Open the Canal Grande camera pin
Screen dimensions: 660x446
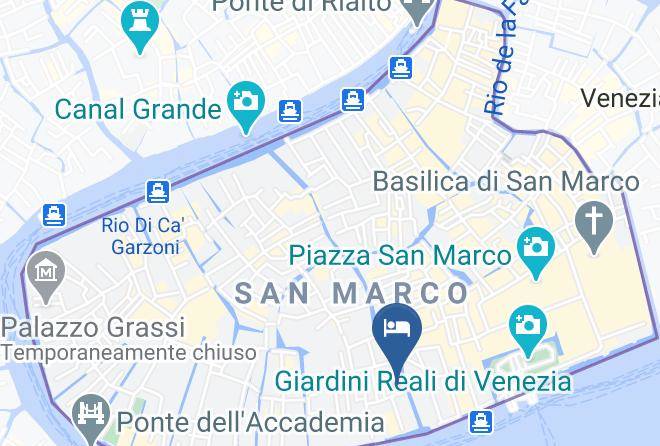point(244,103)
